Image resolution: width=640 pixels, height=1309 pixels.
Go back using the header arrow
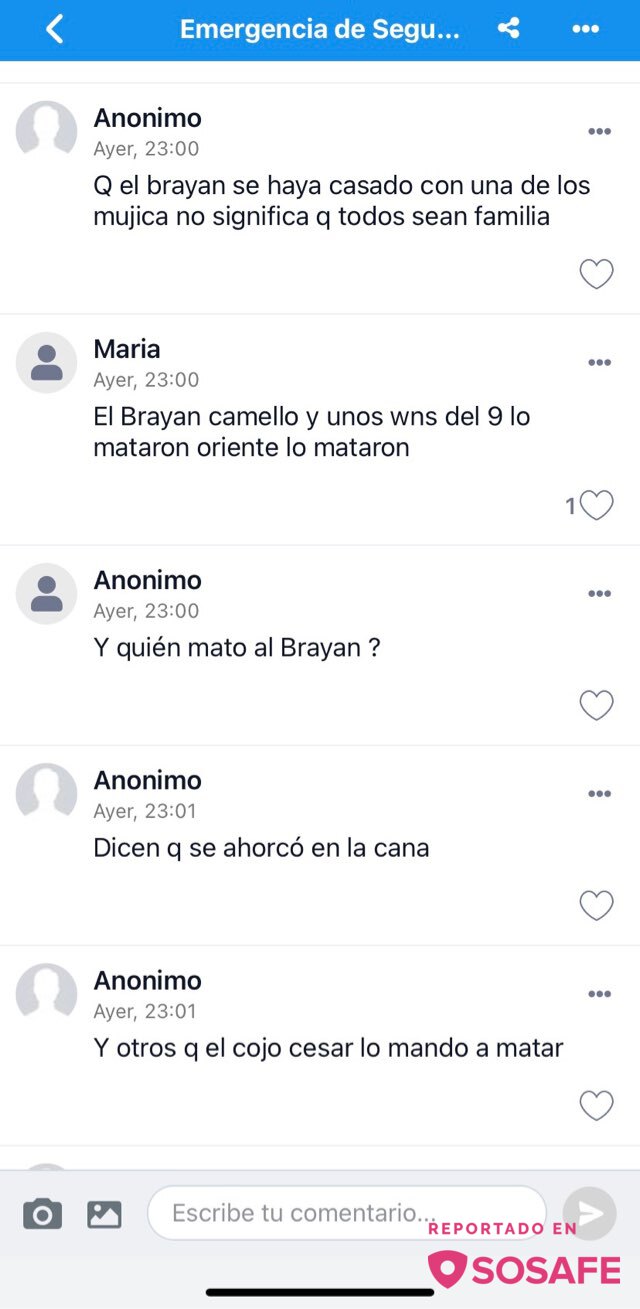(x=55, y=29)
